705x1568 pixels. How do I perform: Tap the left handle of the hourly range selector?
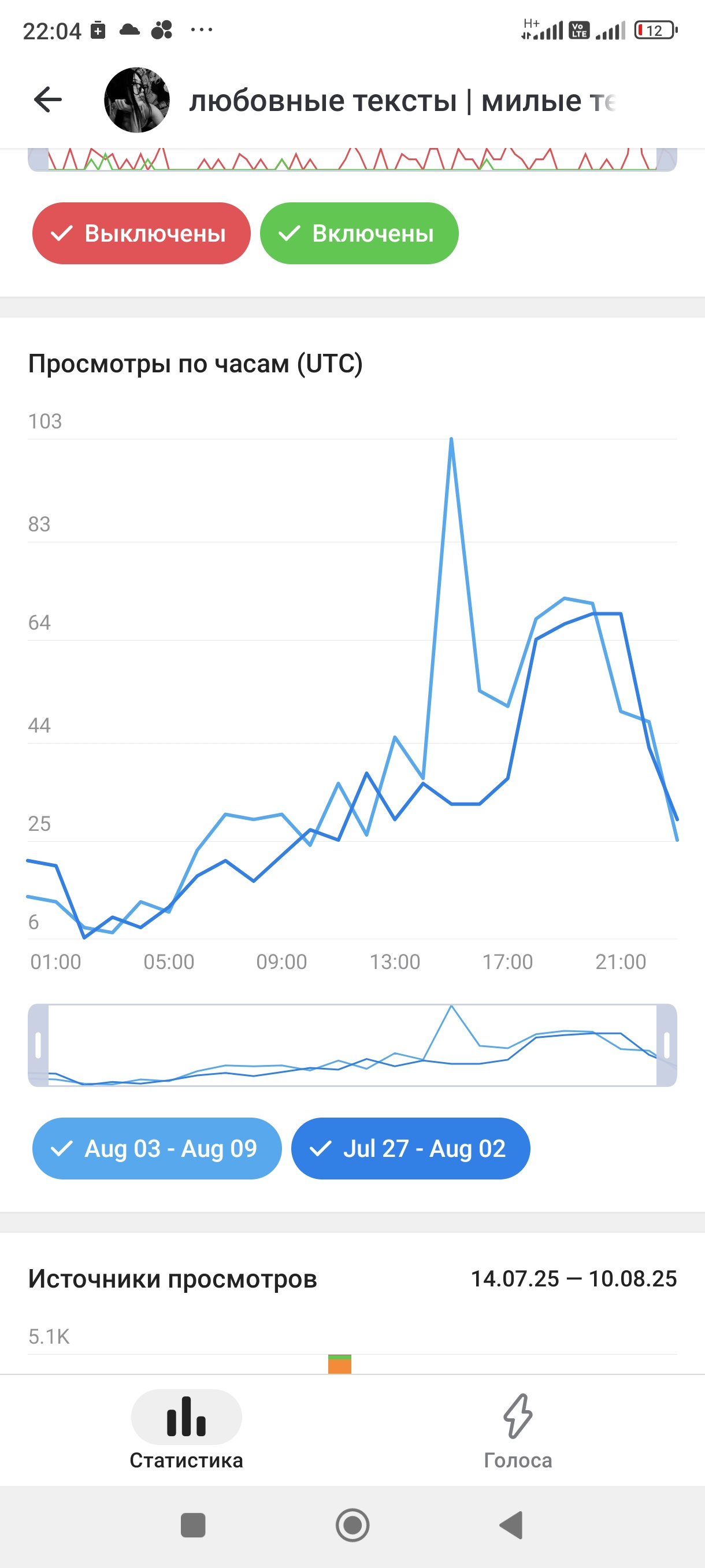(x=38, y=1045)
